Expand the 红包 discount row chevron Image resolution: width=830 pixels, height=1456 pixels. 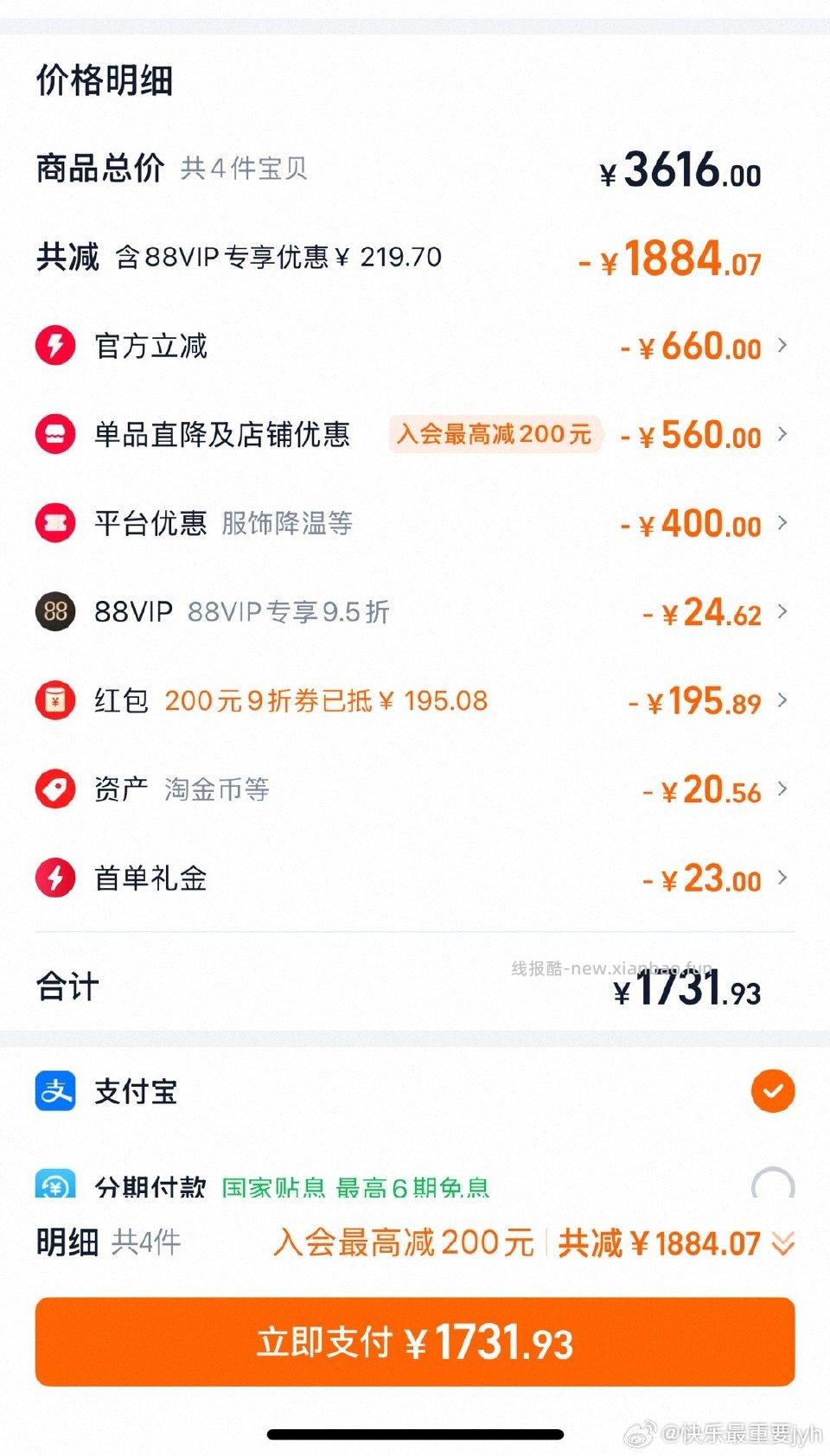782,701
